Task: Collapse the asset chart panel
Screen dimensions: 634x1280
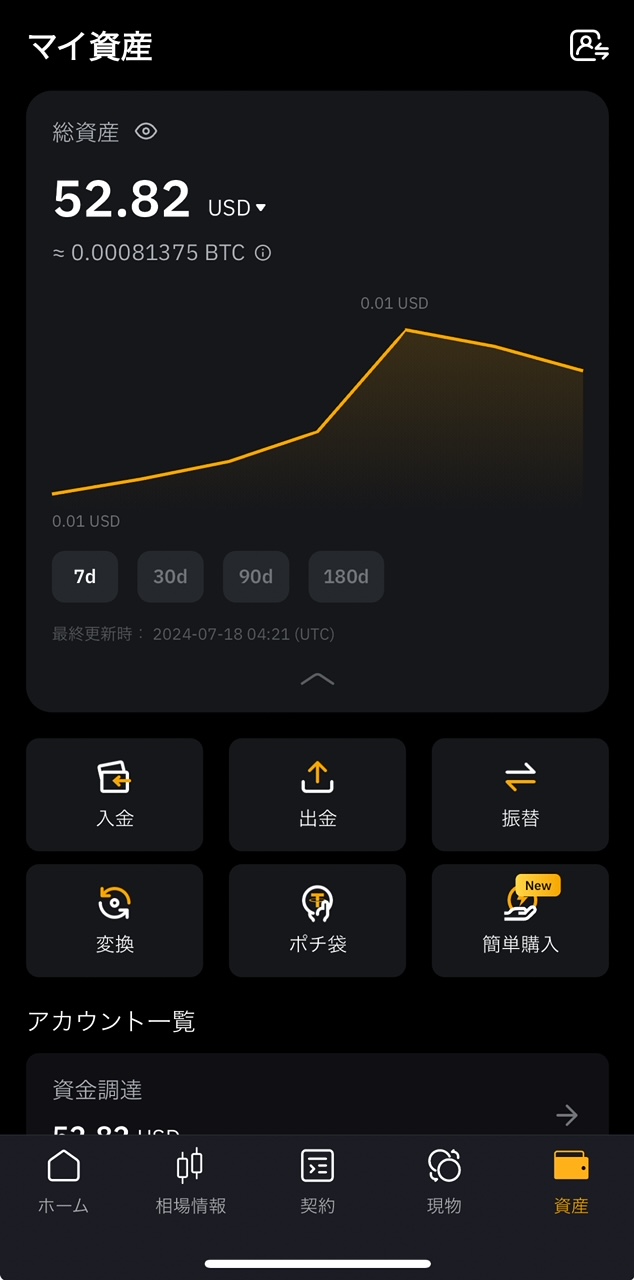Action: (317, 679)
